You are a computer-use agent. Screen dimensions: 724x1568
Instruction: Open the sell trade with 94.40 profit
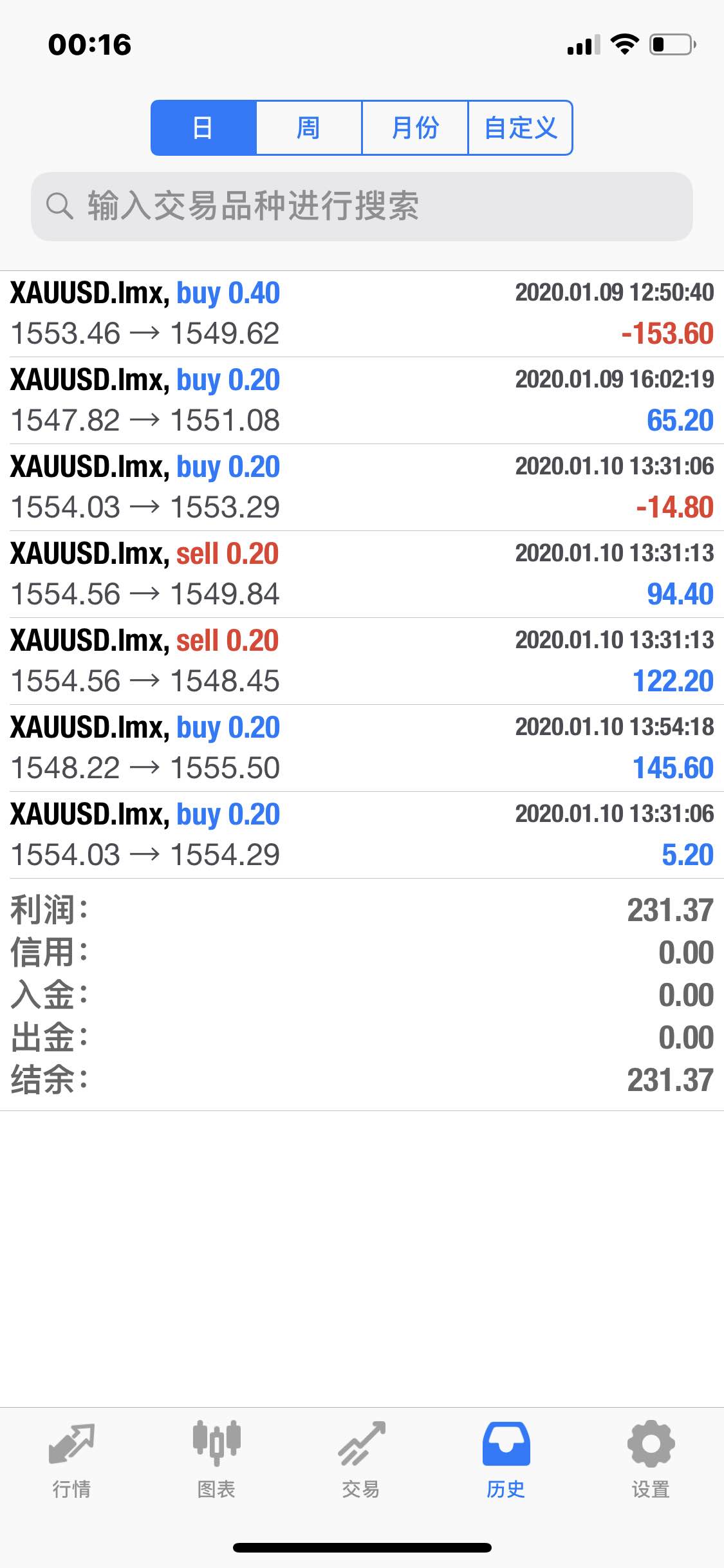[362, 574]
